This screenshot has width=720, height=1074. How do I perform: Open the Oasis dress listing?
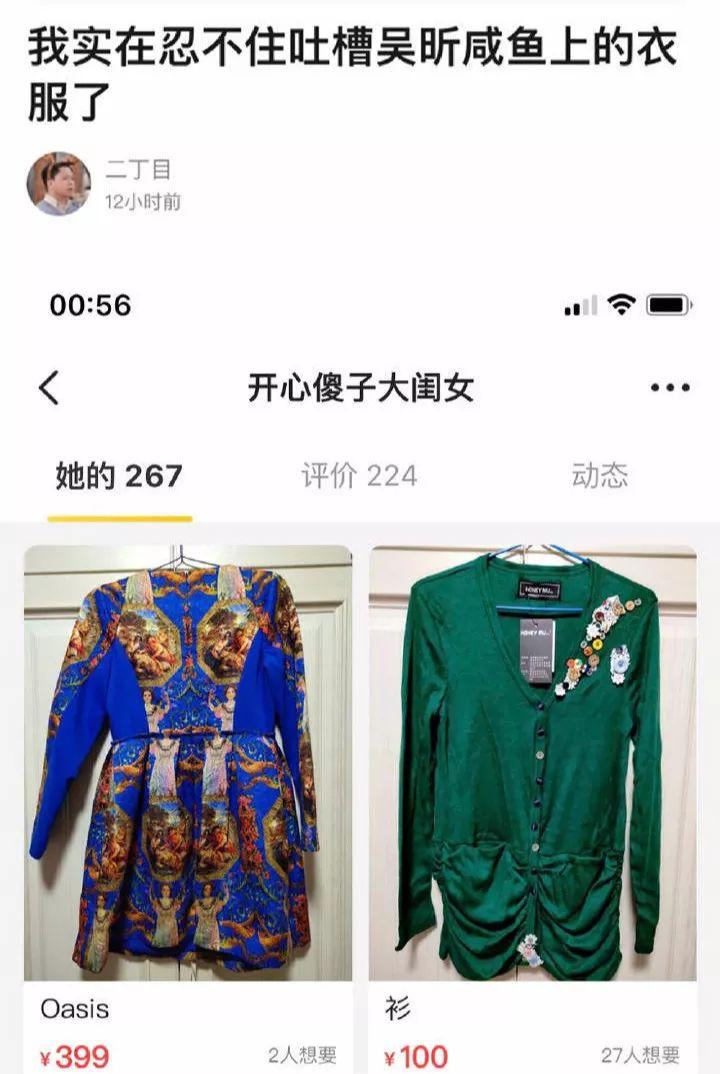(x=180, y=760)
